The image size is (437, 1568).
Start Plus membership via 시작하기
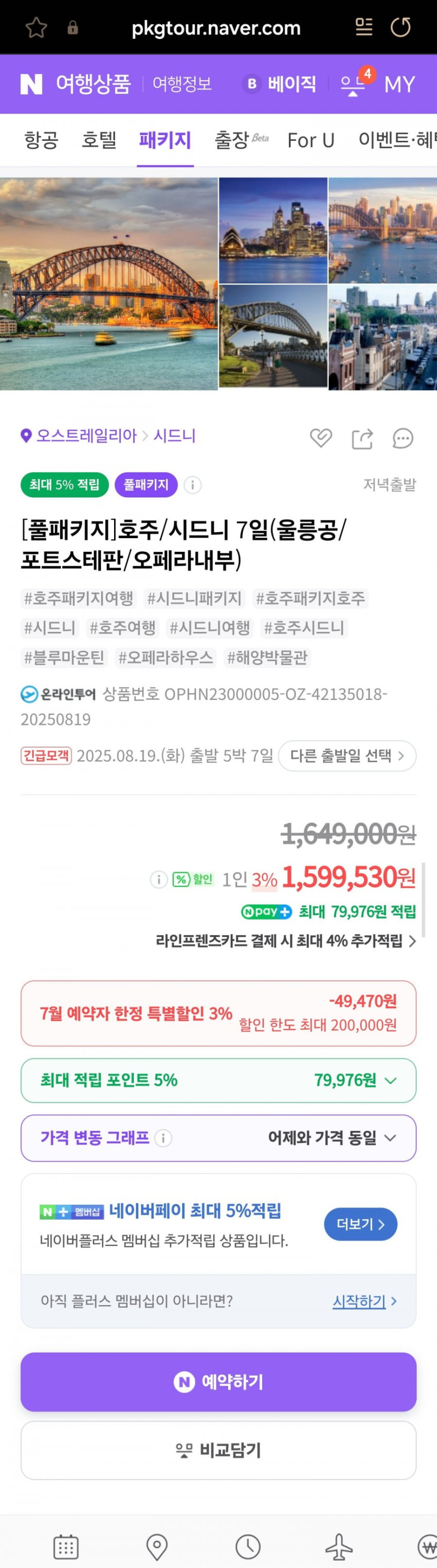tap(364, 1302)
